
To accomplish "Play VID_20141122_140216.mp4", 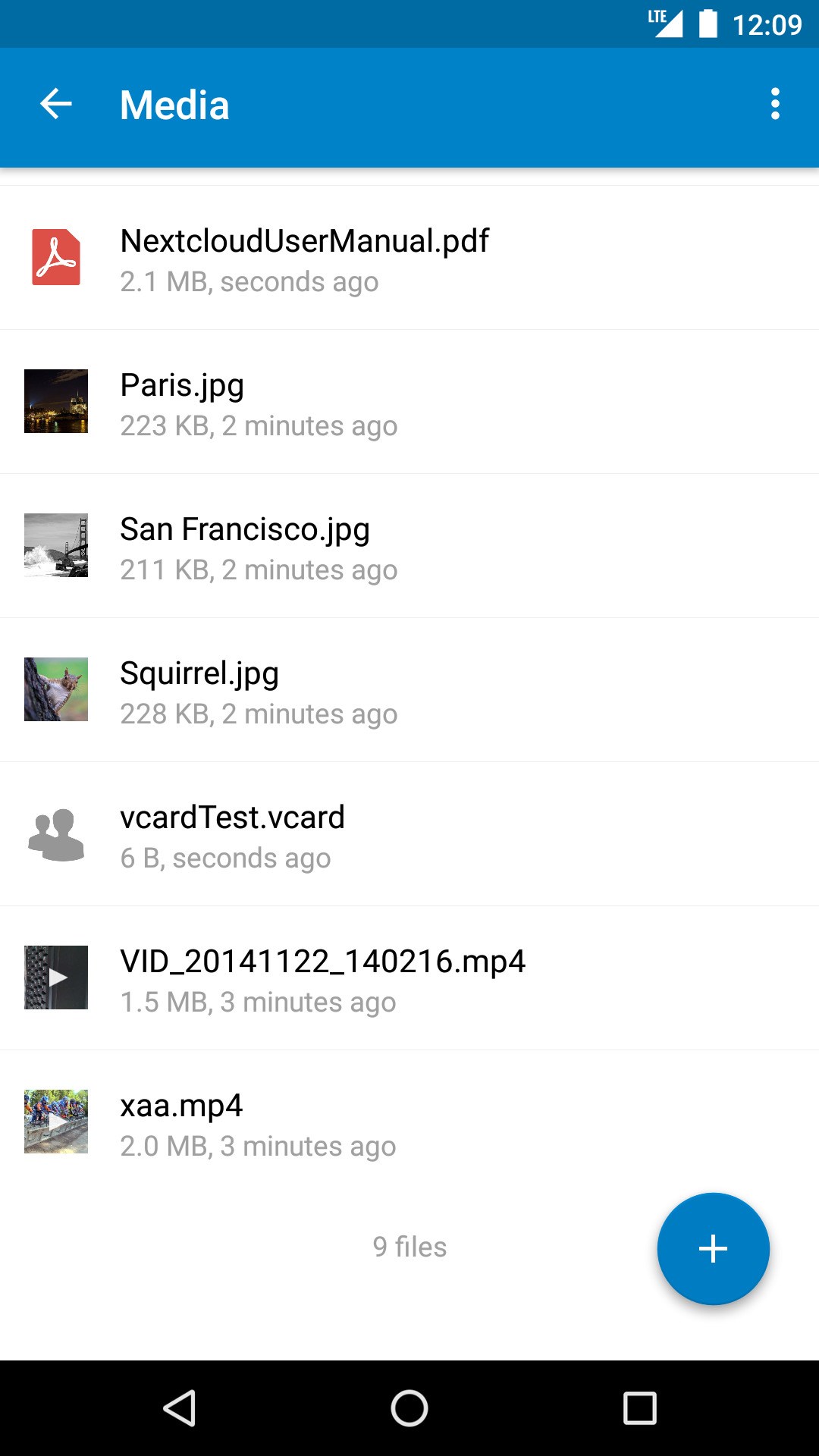I will pos(409,978).
